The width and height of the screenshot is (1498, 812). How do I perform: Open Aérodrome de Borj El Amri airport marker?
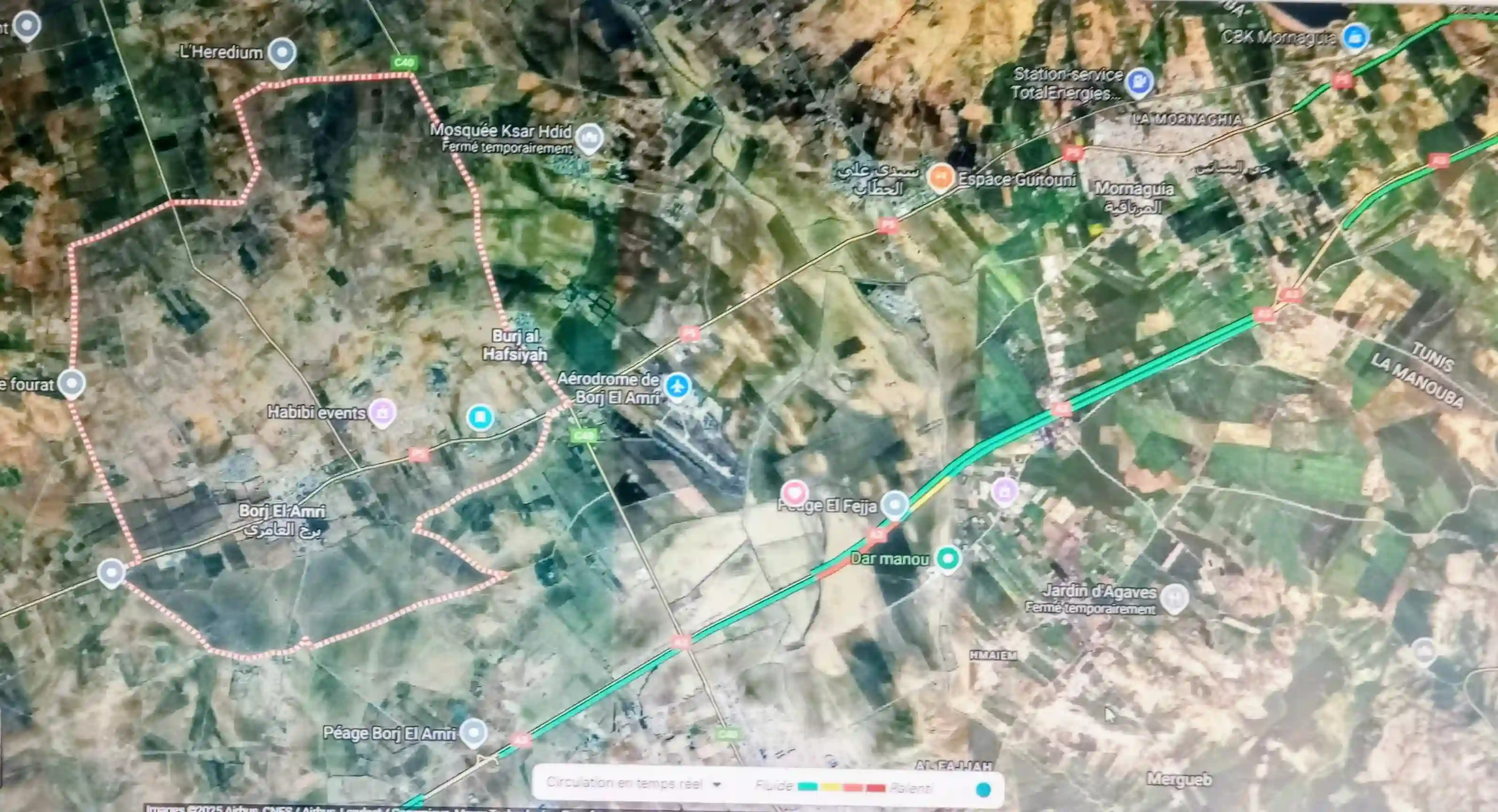tap(678, 386)
